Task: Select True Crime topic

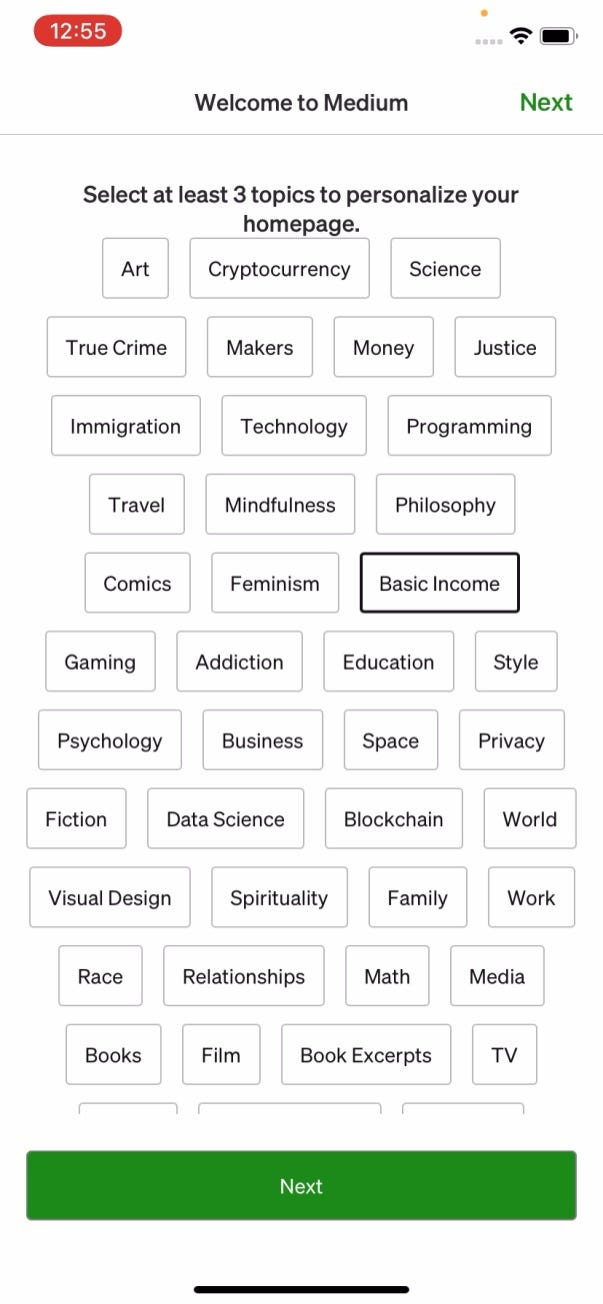Action: 116,348
